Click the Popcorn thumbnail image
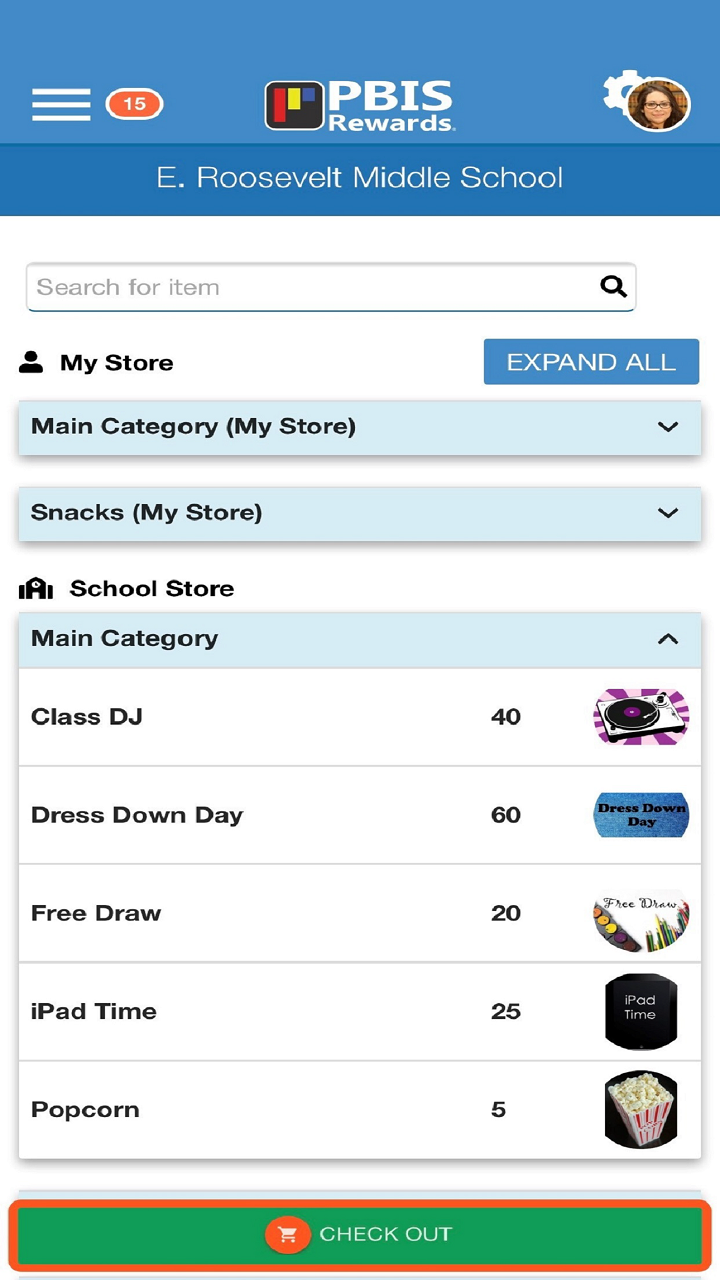The height and width of the screenshot is (1280, 720). click(x=641, y=1109)
